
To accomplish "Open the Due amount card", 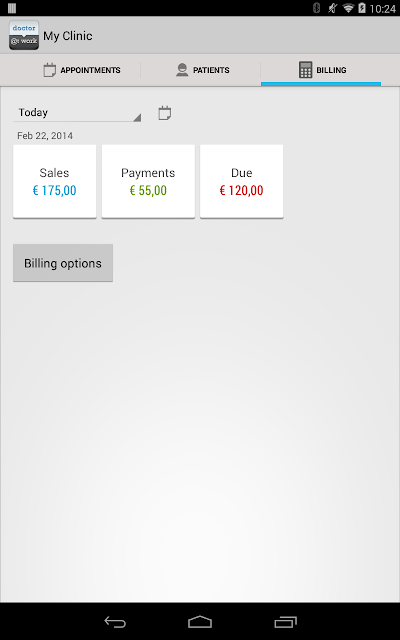I will (x=242, y=181).
